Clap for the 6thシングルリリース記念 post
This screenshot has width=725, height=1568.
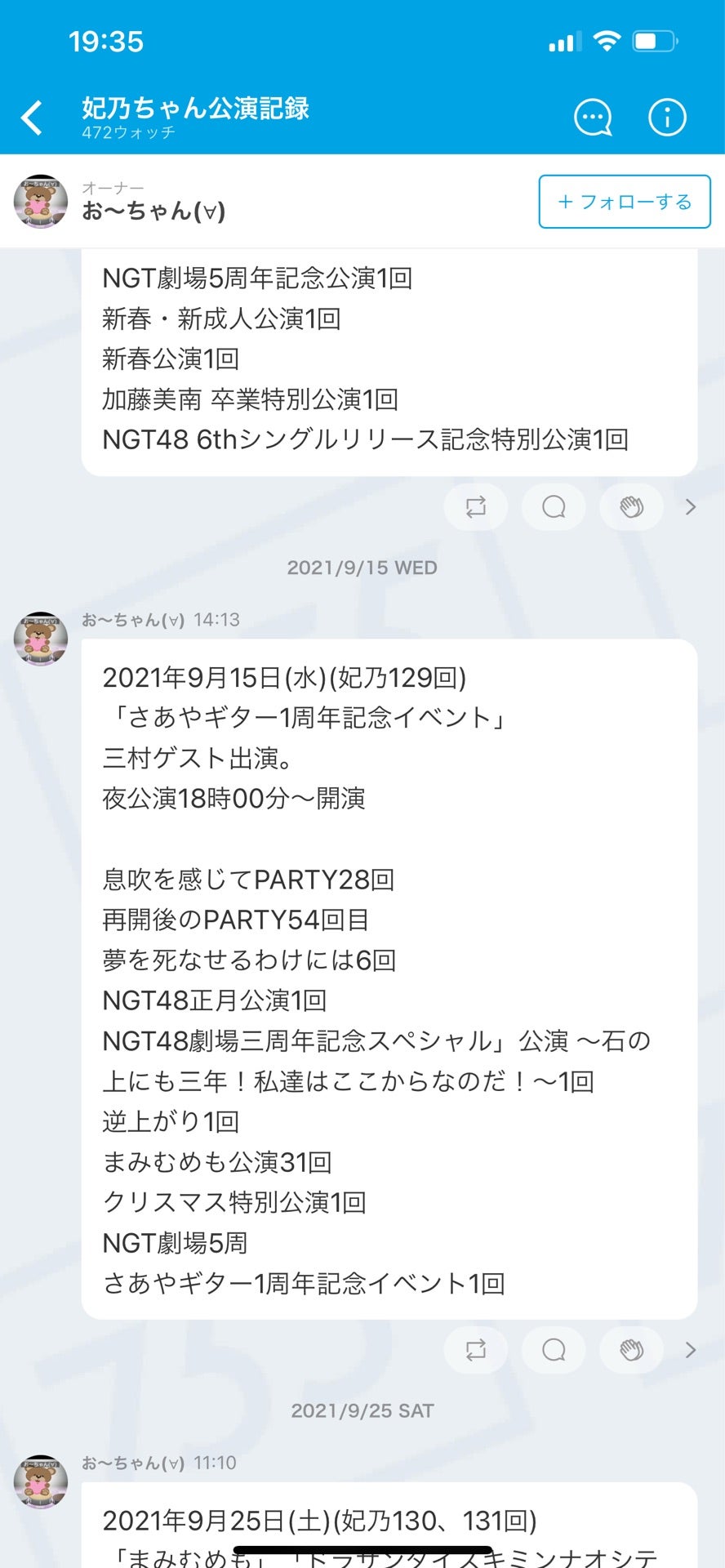631,507
